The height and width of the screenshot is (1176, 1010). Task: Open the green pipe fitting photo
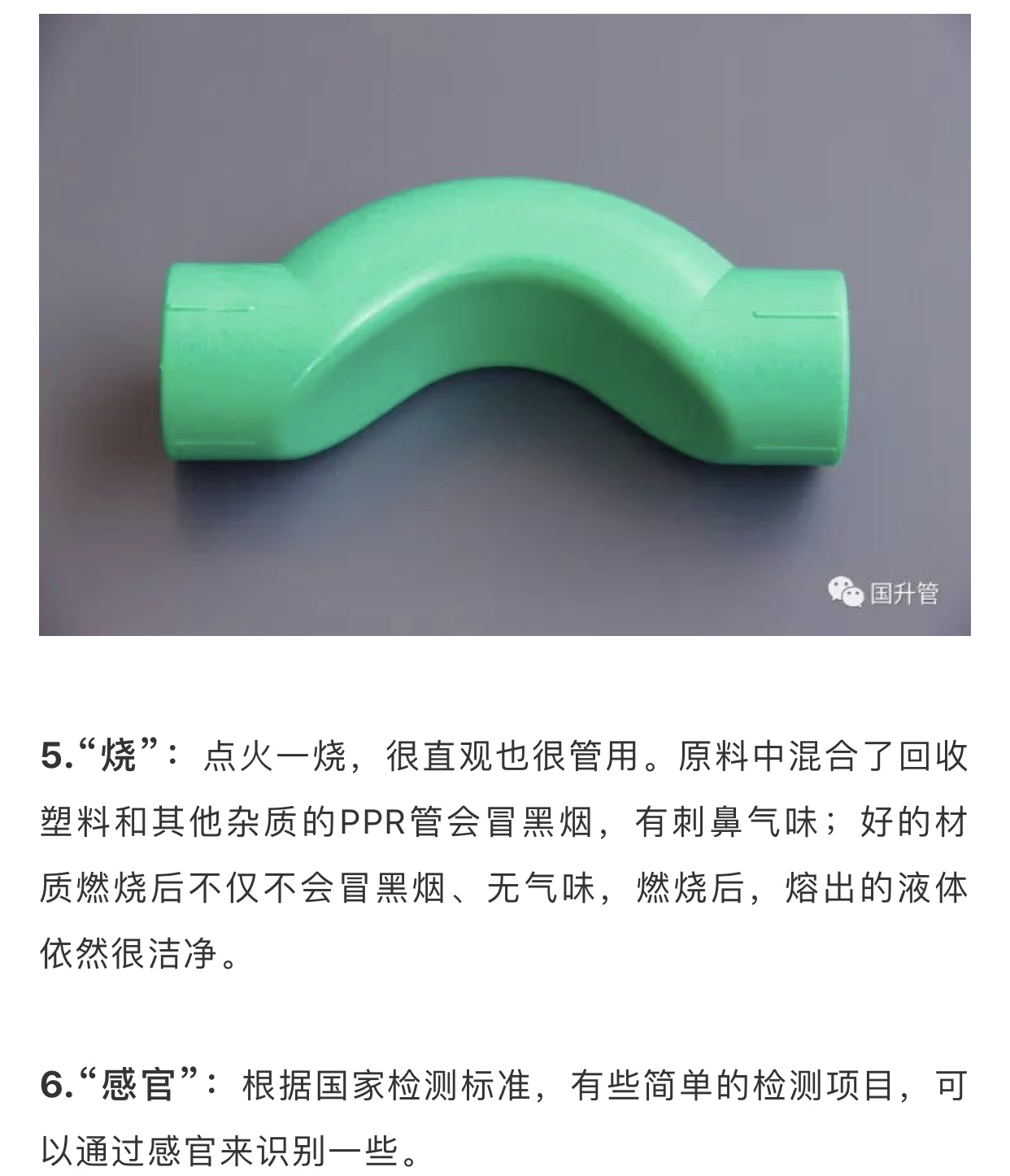tap(504, 325)
